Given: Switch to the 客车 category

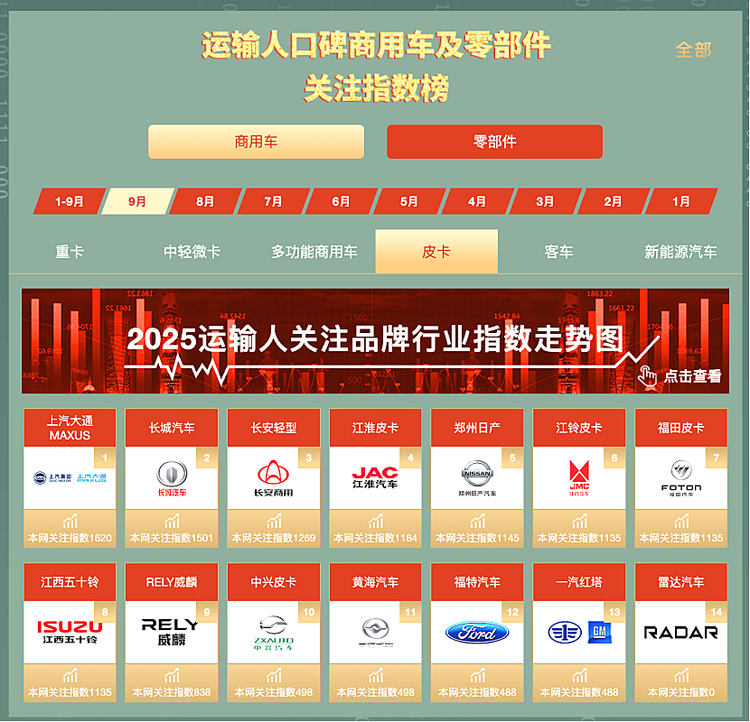Looking at the screenshot, I should coord(558,252).
